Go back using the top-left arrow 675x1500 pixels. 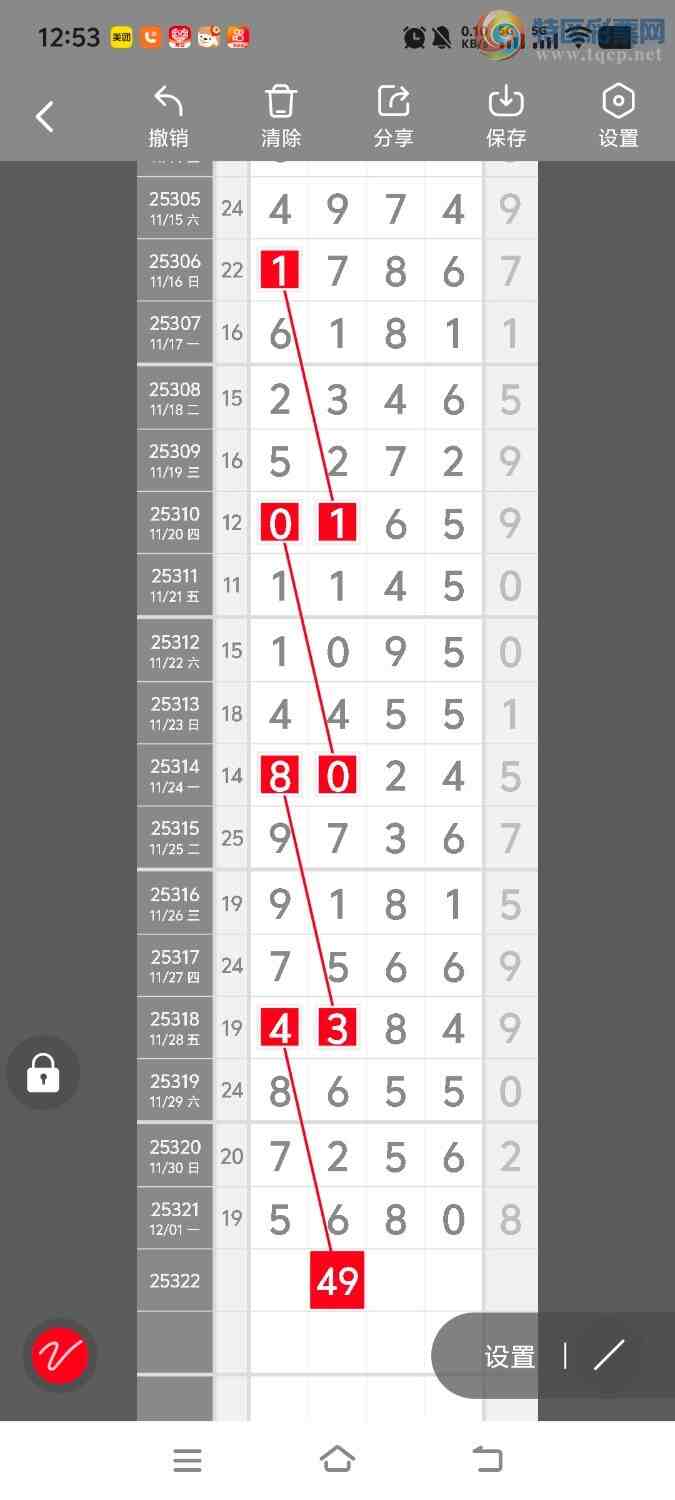(x=45, y=117)
